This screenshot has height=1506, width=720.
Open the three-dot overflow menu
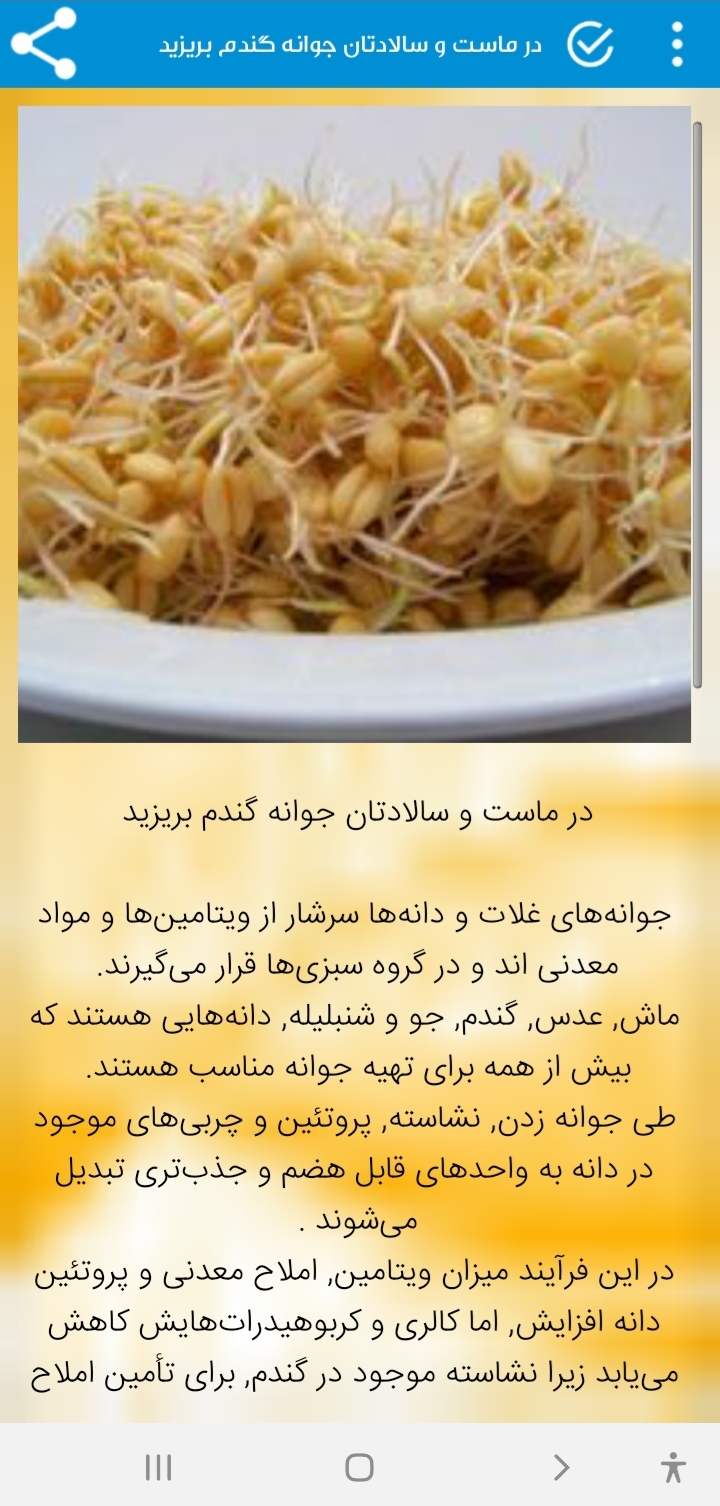tap(678, 44)
